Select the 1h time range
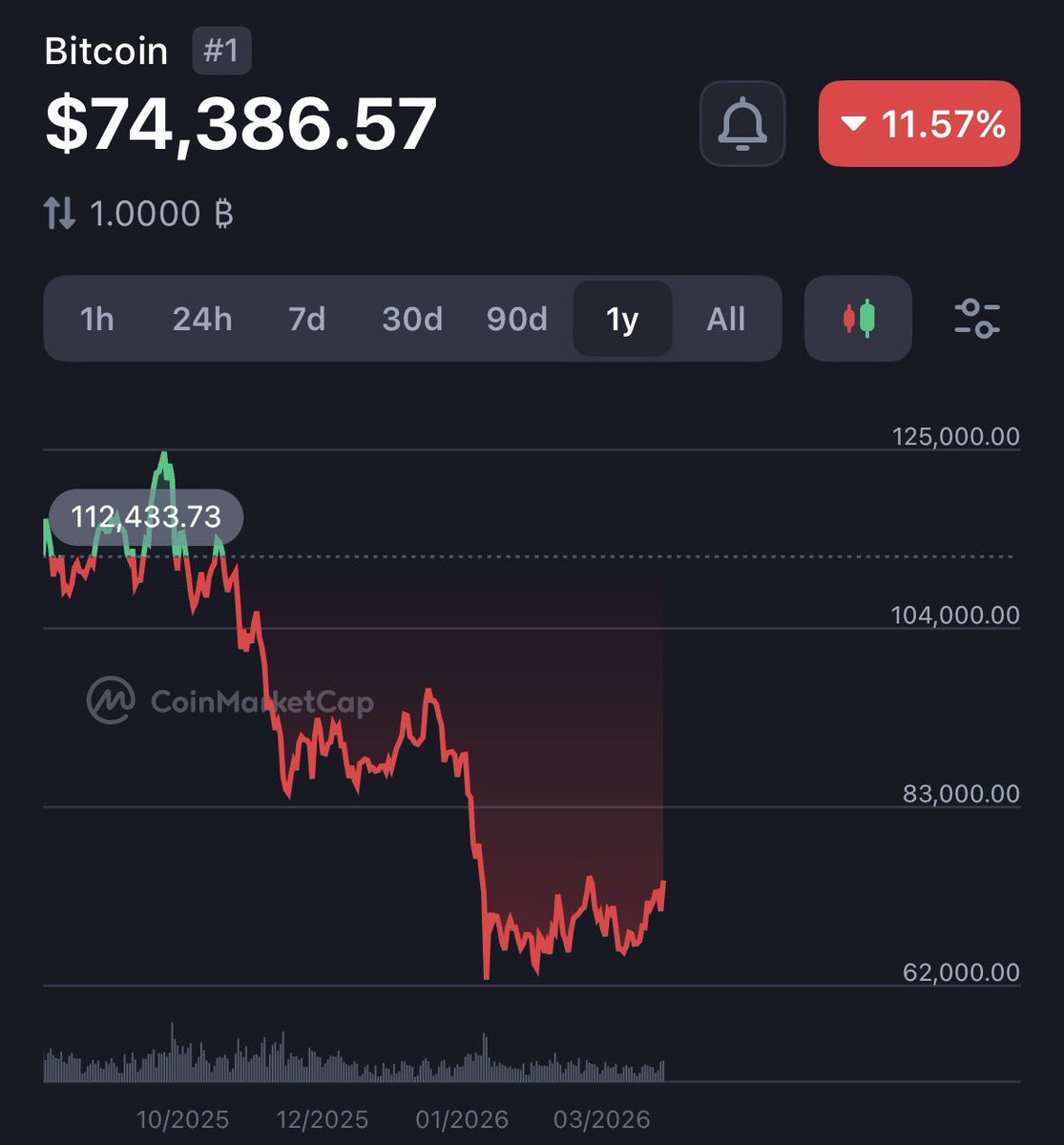This screenshot has width=1064, height=1145. click(96, 319)
